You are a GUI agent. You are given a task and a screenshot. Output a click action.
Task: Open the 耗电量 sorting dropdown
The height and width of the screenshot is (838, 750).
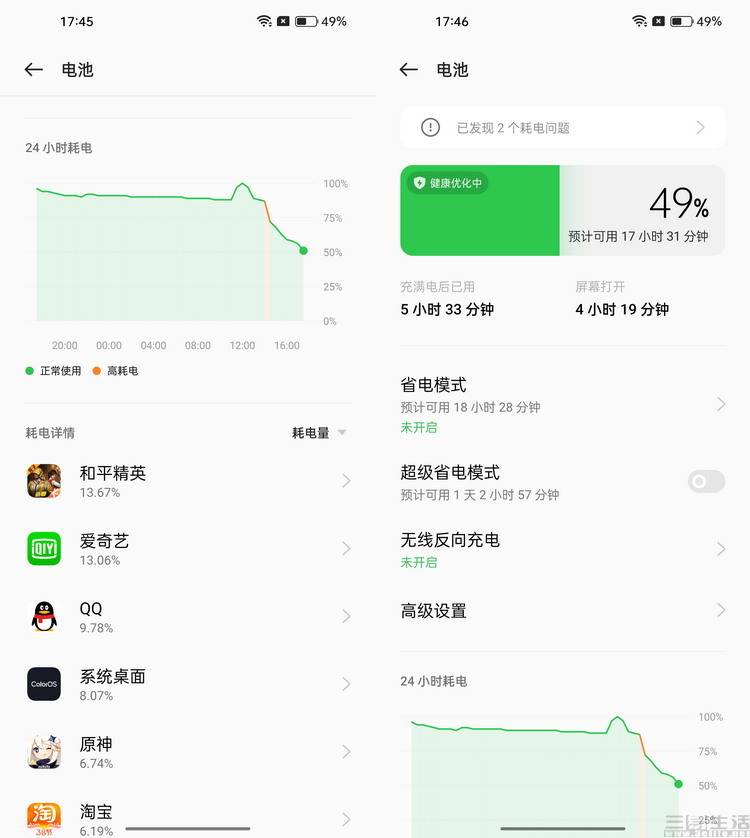point(316,433)
